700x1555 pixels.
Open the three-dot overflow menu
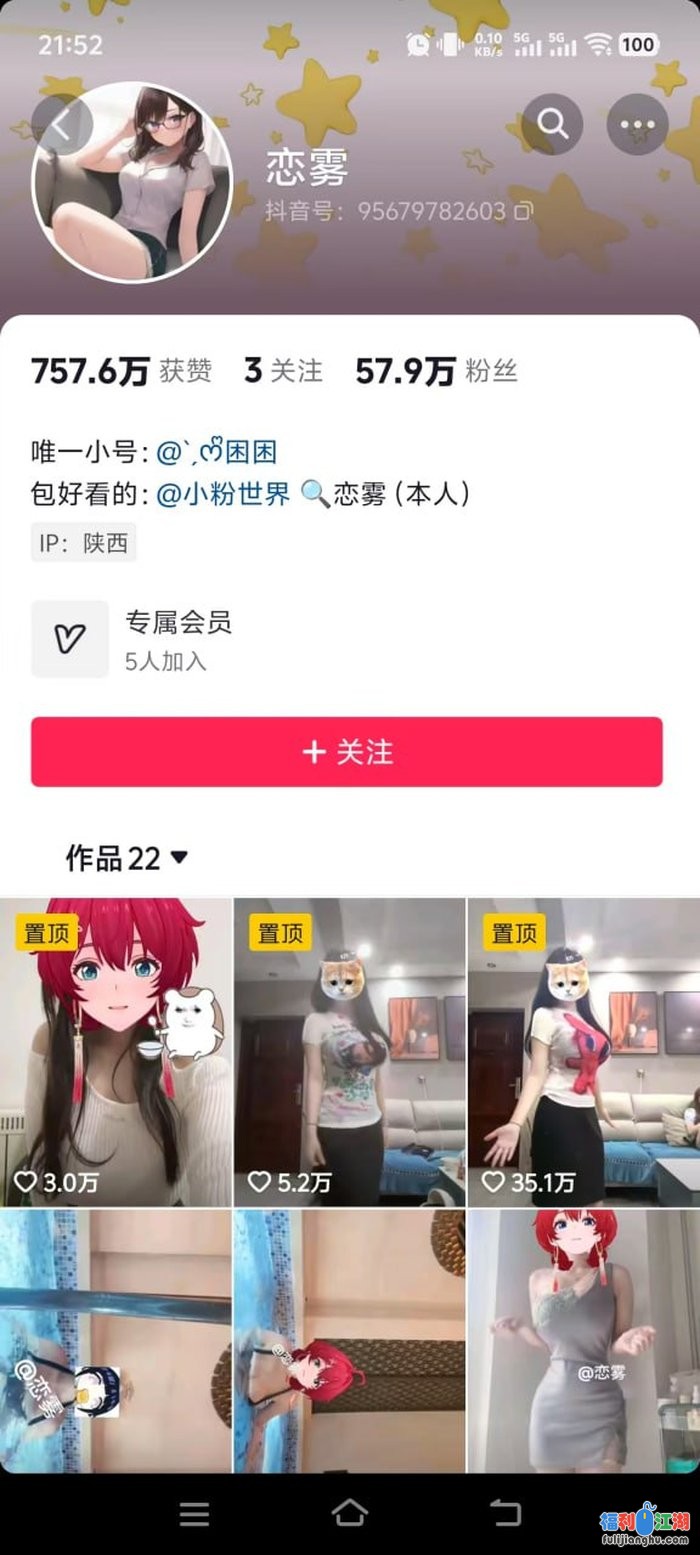[637, 124]
